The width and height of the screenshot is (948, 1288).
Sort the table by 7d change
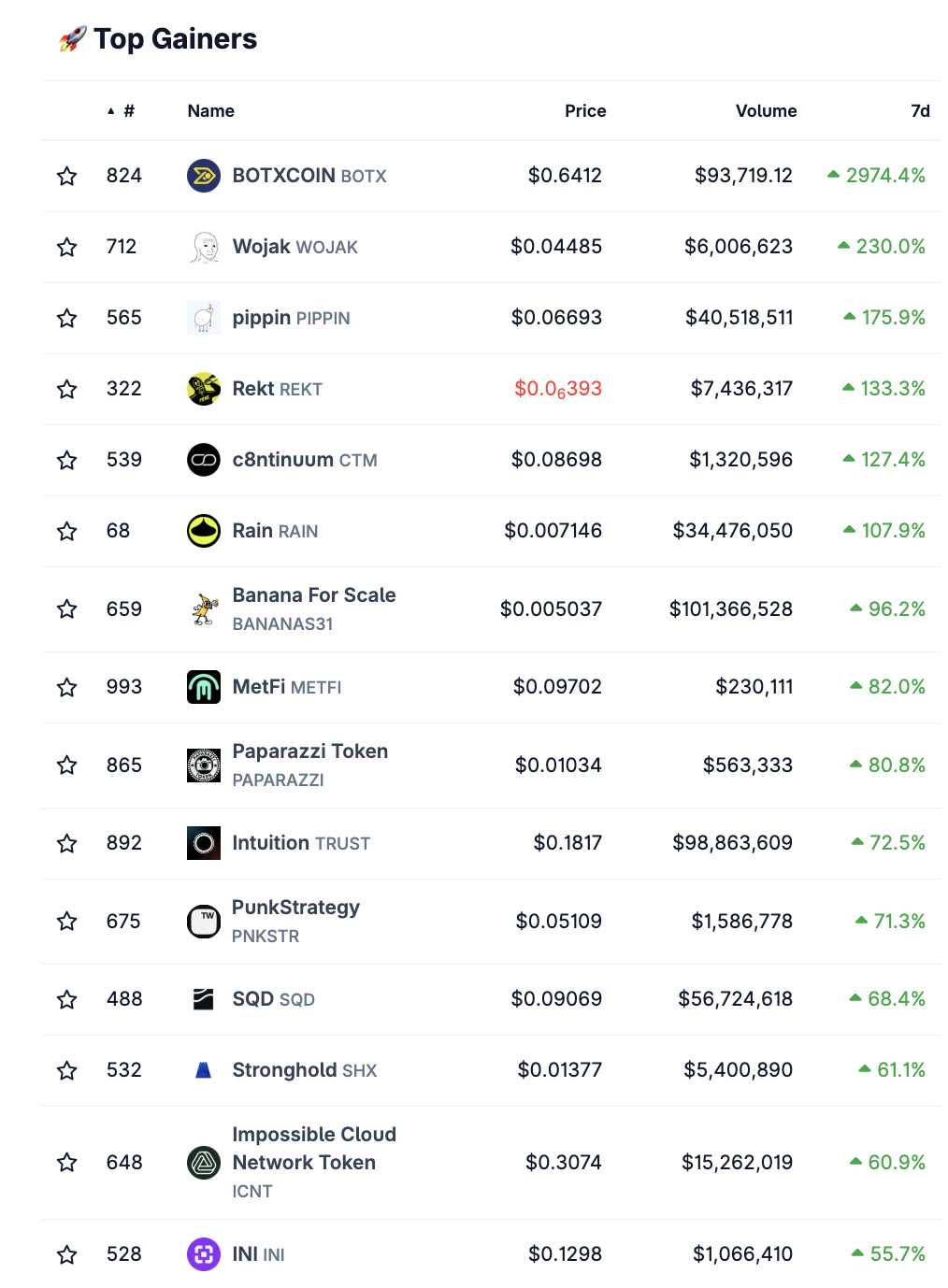[919, 111]
